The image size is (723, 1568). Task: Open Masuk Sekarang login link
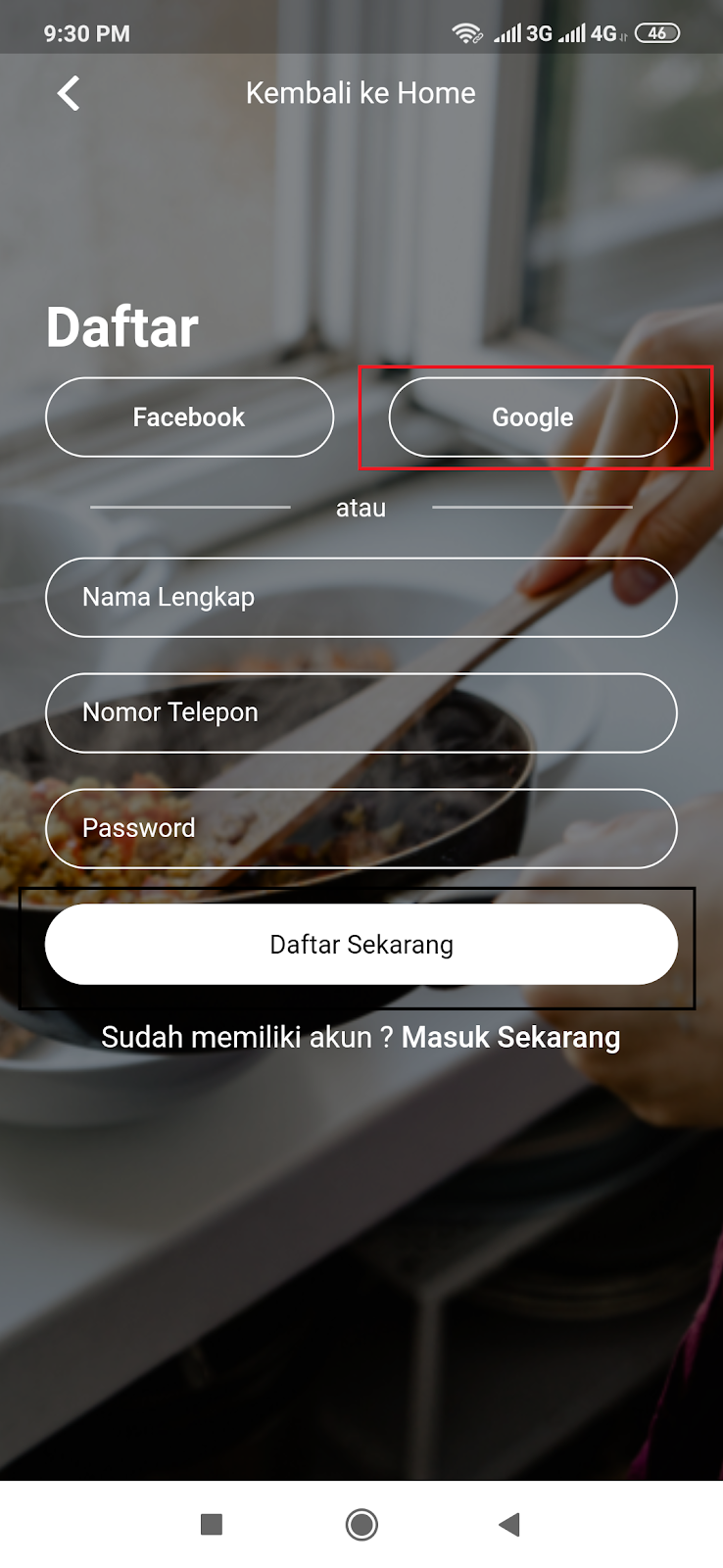pos(510,1037)
